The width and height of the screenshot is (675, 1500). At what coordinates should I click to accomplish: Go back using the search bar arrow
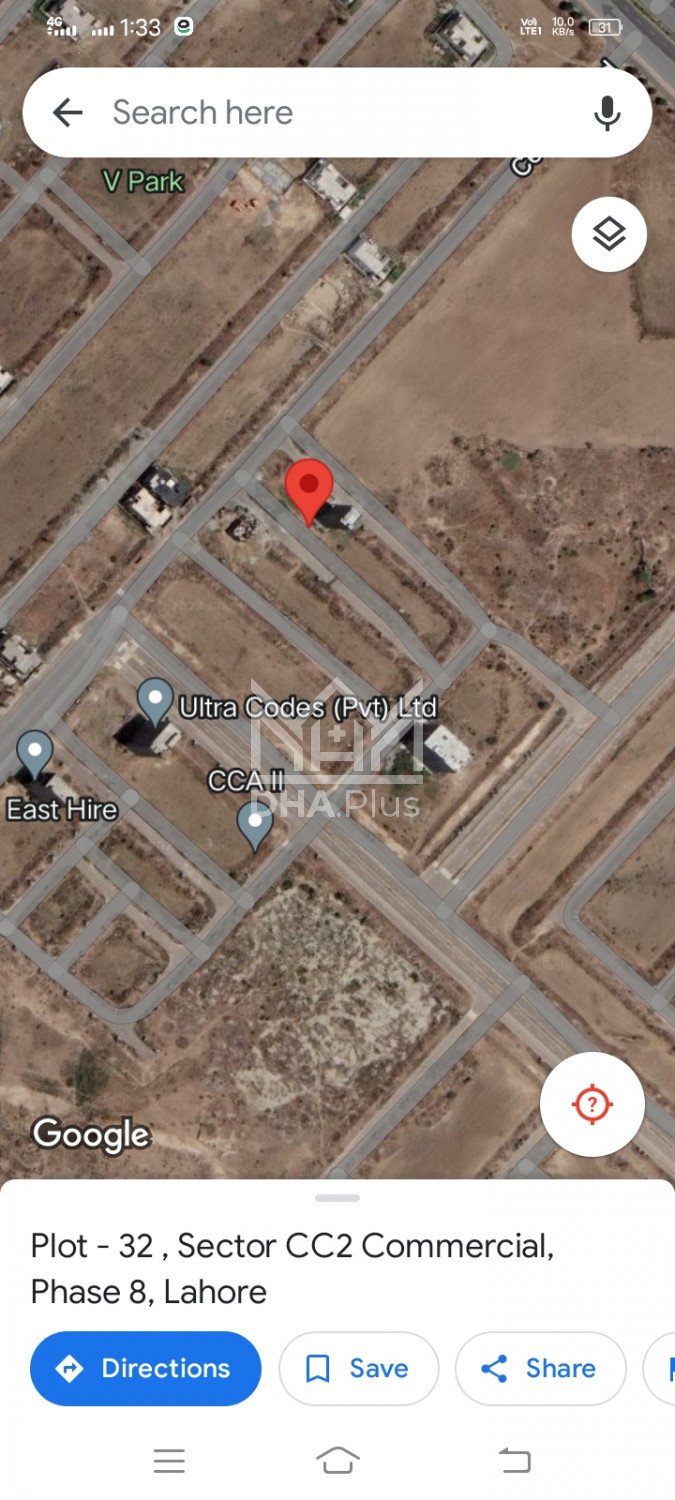67,112
